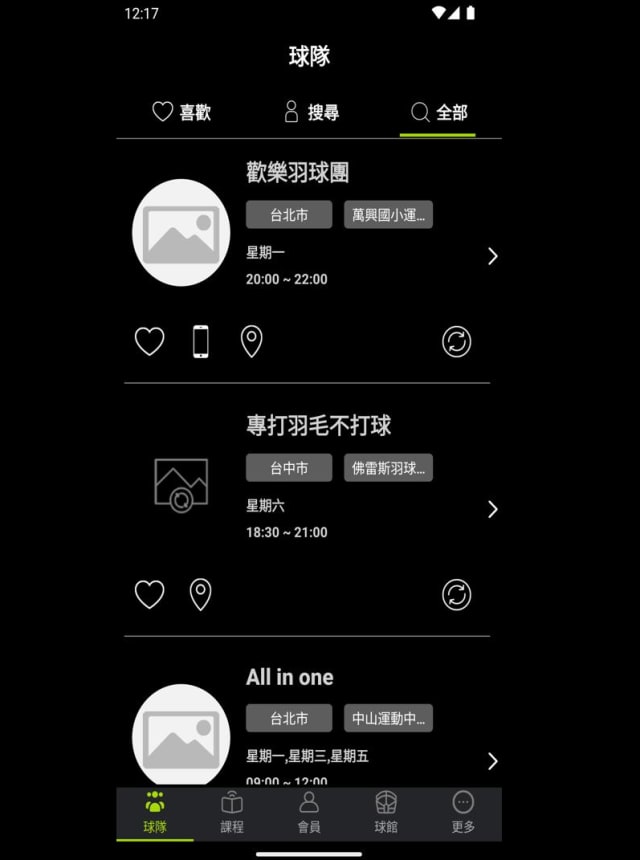
Task: Tap 台北市 chip under 歡樂羽球團
Action: pos(288,215)
